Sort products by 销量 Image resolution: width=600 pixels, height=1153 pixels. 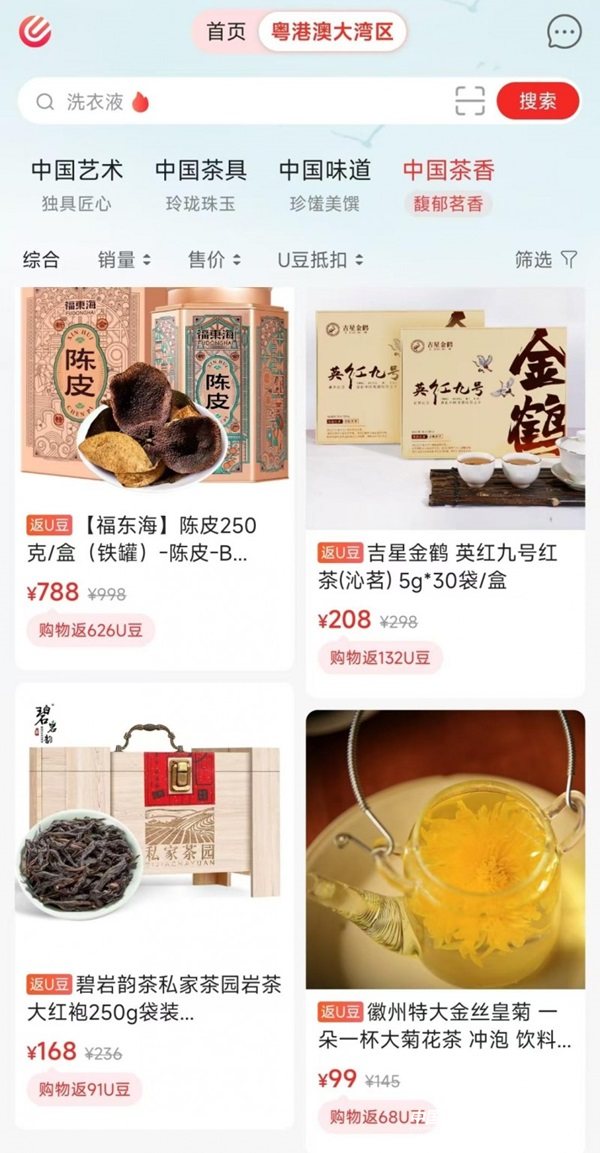pyautogui.click(x=124, y=260)
